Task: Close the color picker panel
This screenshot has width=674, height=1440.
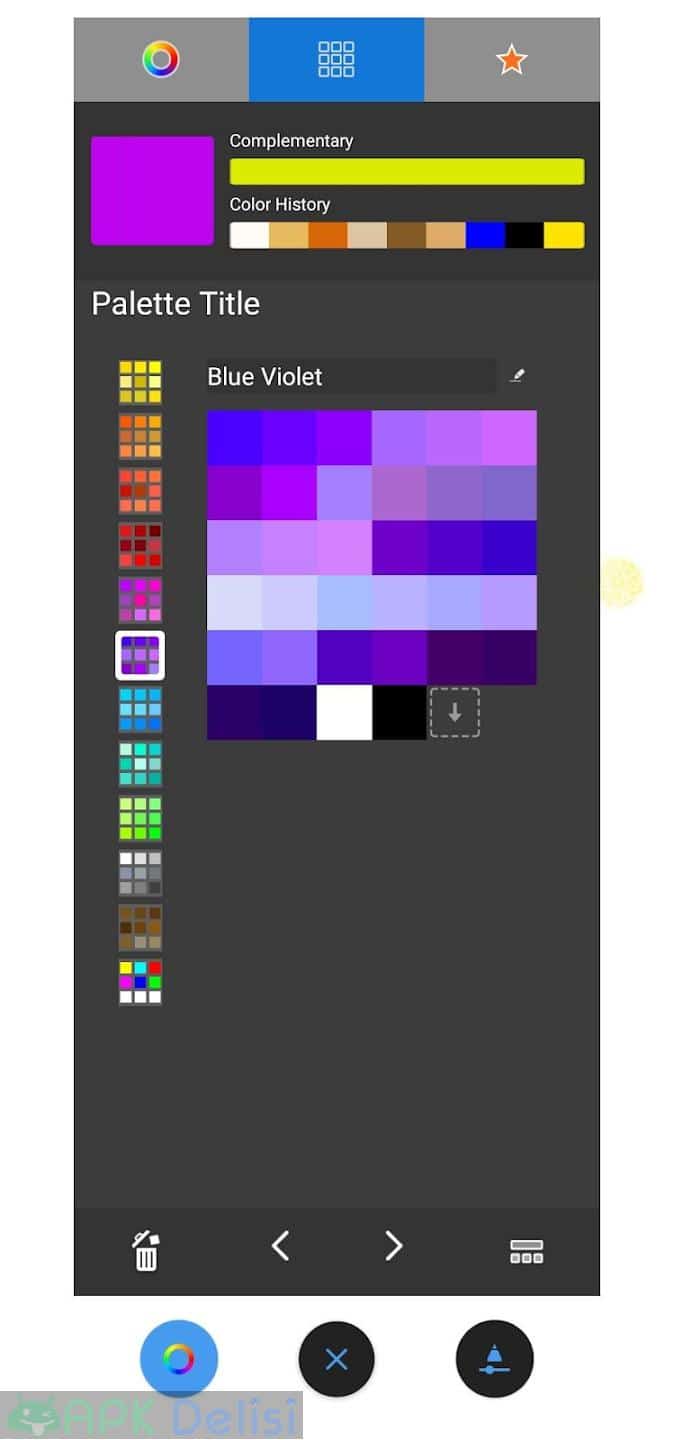Action: 336,1359
